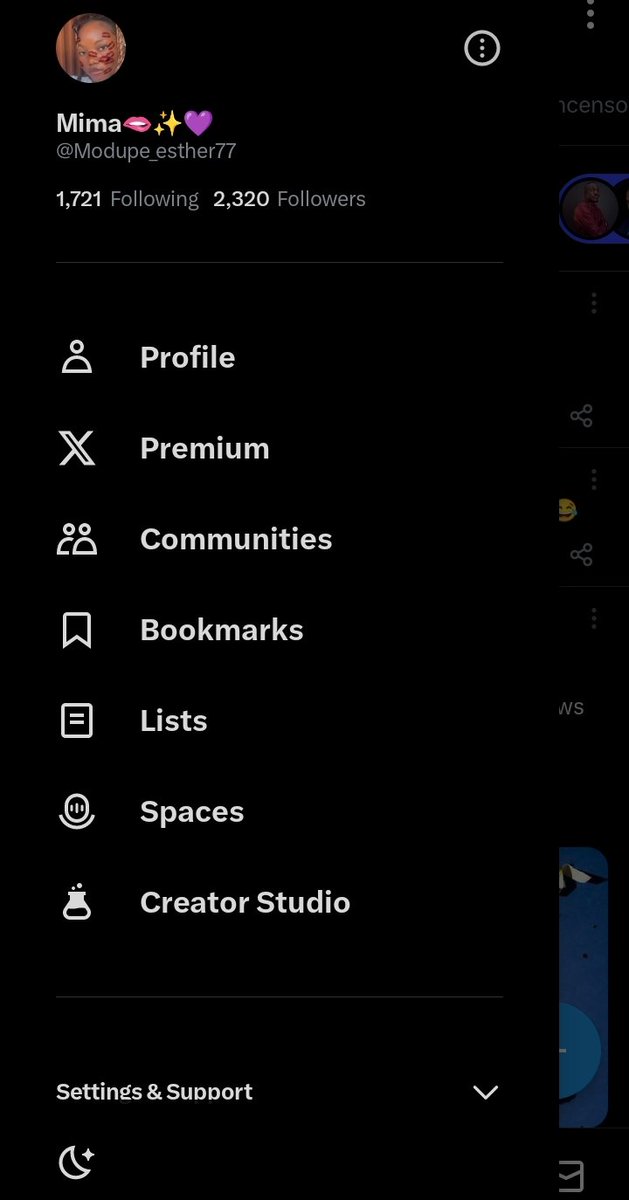Open Communities
The width and height of the screenshot is (629, 1200).
pyautogui.click(x=235, y=540)
